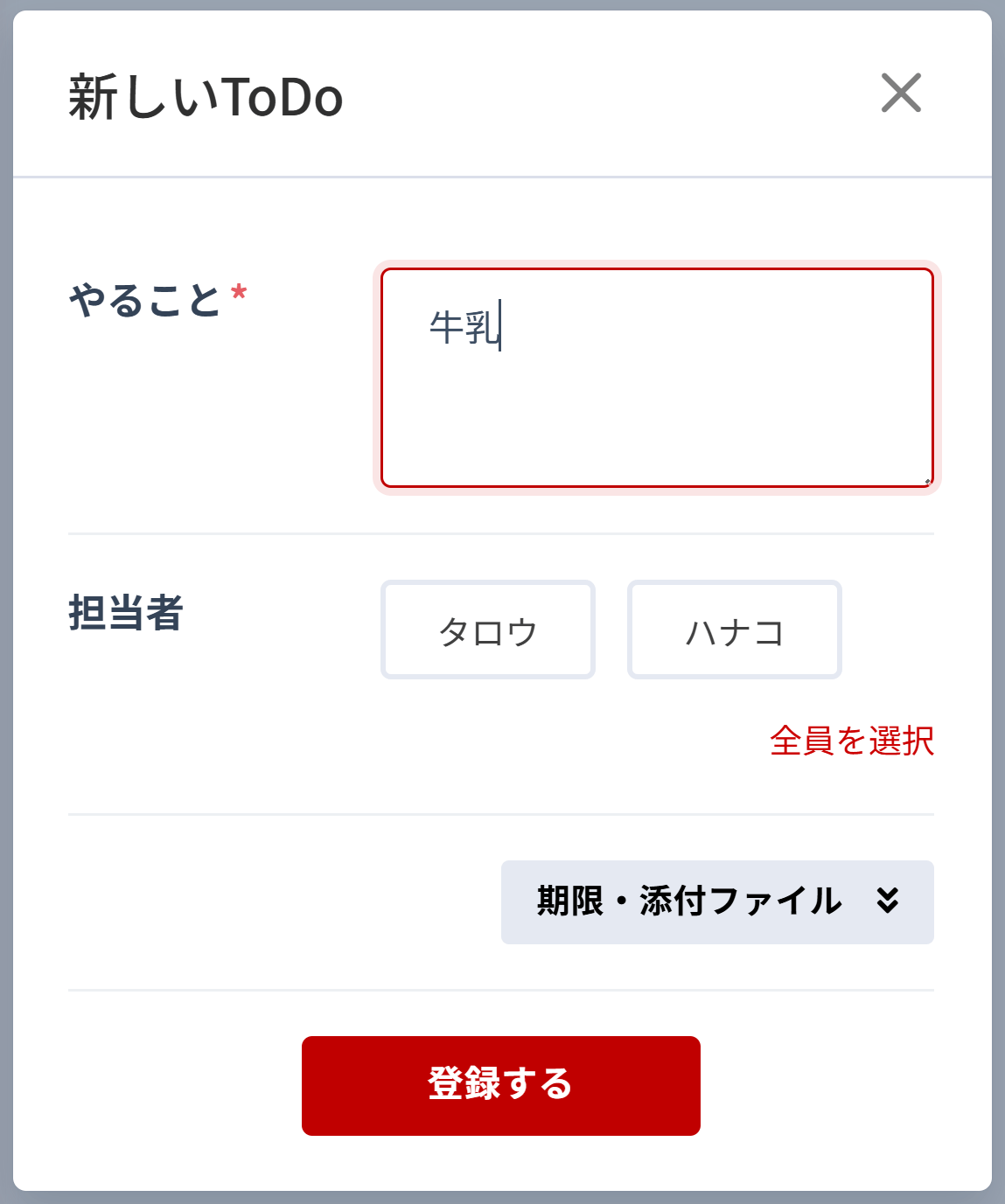The image size is (1005, 1204).
Task: Open the deadline and attachment options
Action: (x=715, y=902)
